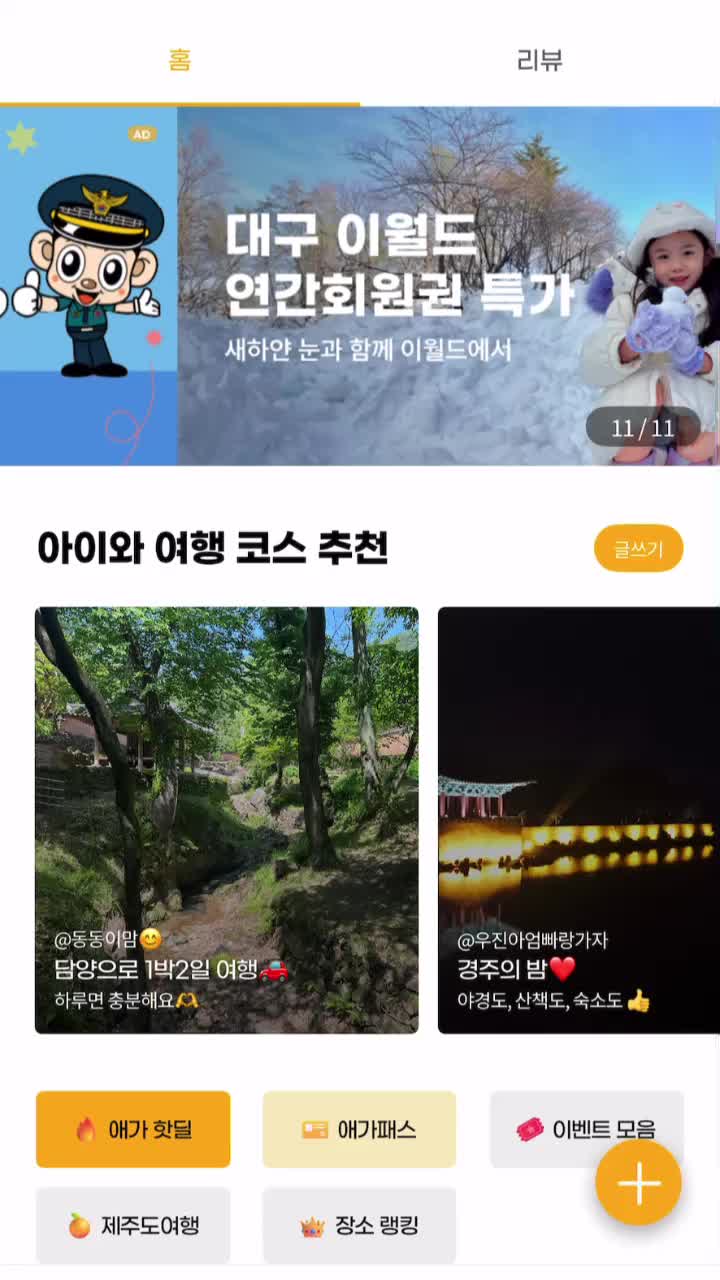This screenshot has height=1280, width=720.
Task: Tap the 글쓰기 button
Action: 638,549
